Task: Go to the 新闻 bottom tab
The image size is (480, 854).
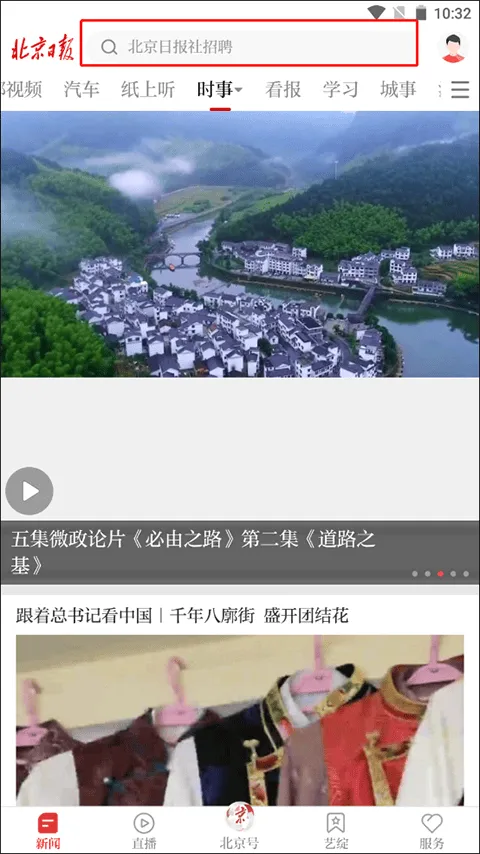Action: [48, 831]
